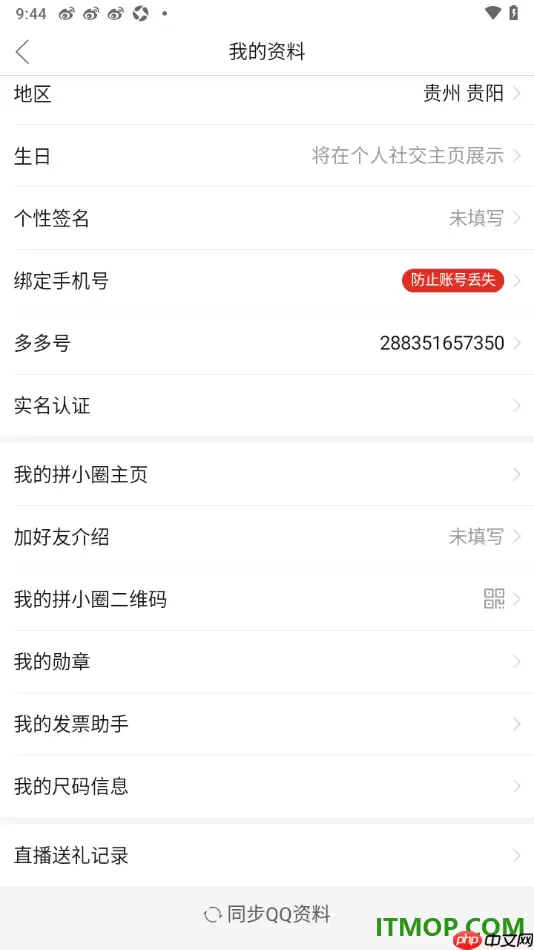534x950 pixels.
Task: Show 我的拼小圈二维码
Action: point(267,599)
